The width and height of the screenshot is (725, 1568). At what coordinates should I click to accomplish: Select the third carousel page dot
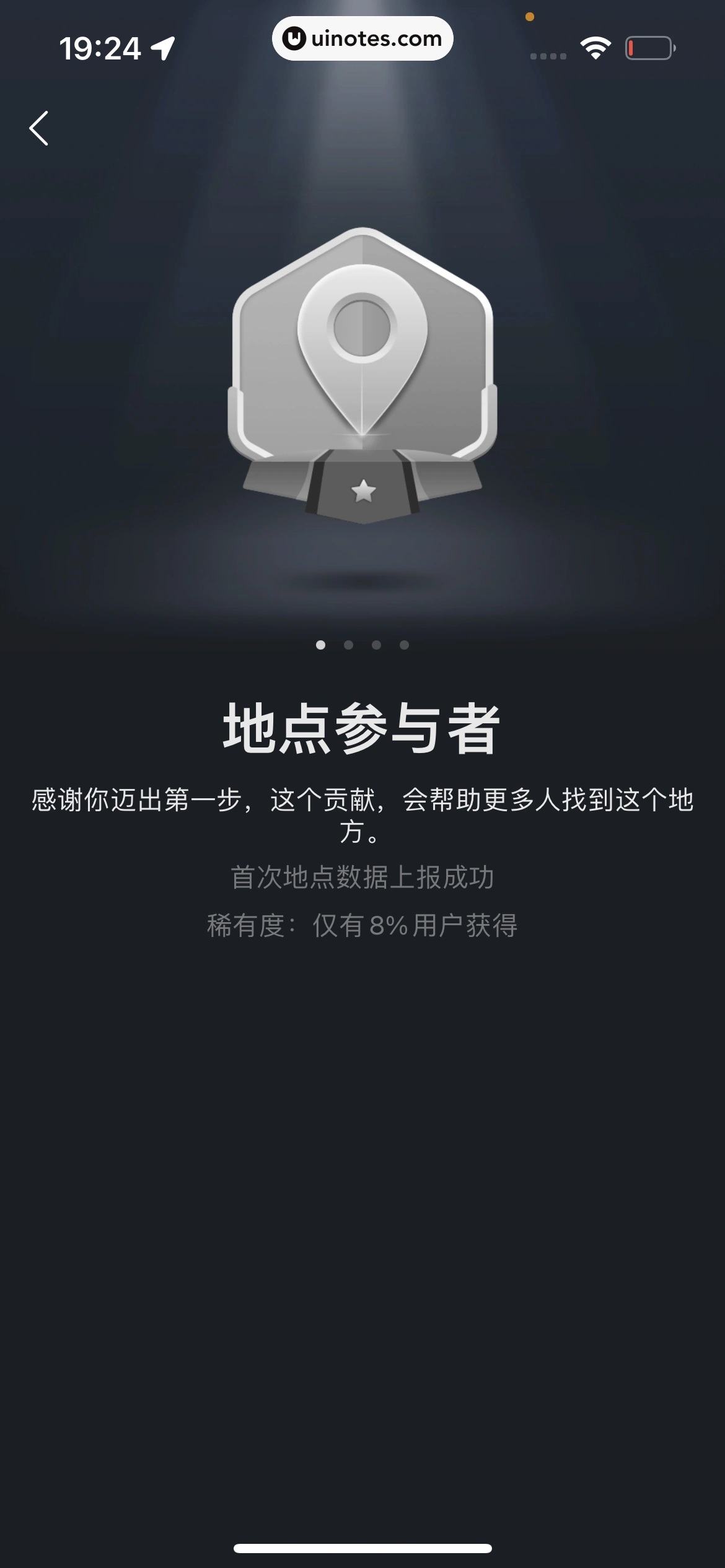(376, 644)
